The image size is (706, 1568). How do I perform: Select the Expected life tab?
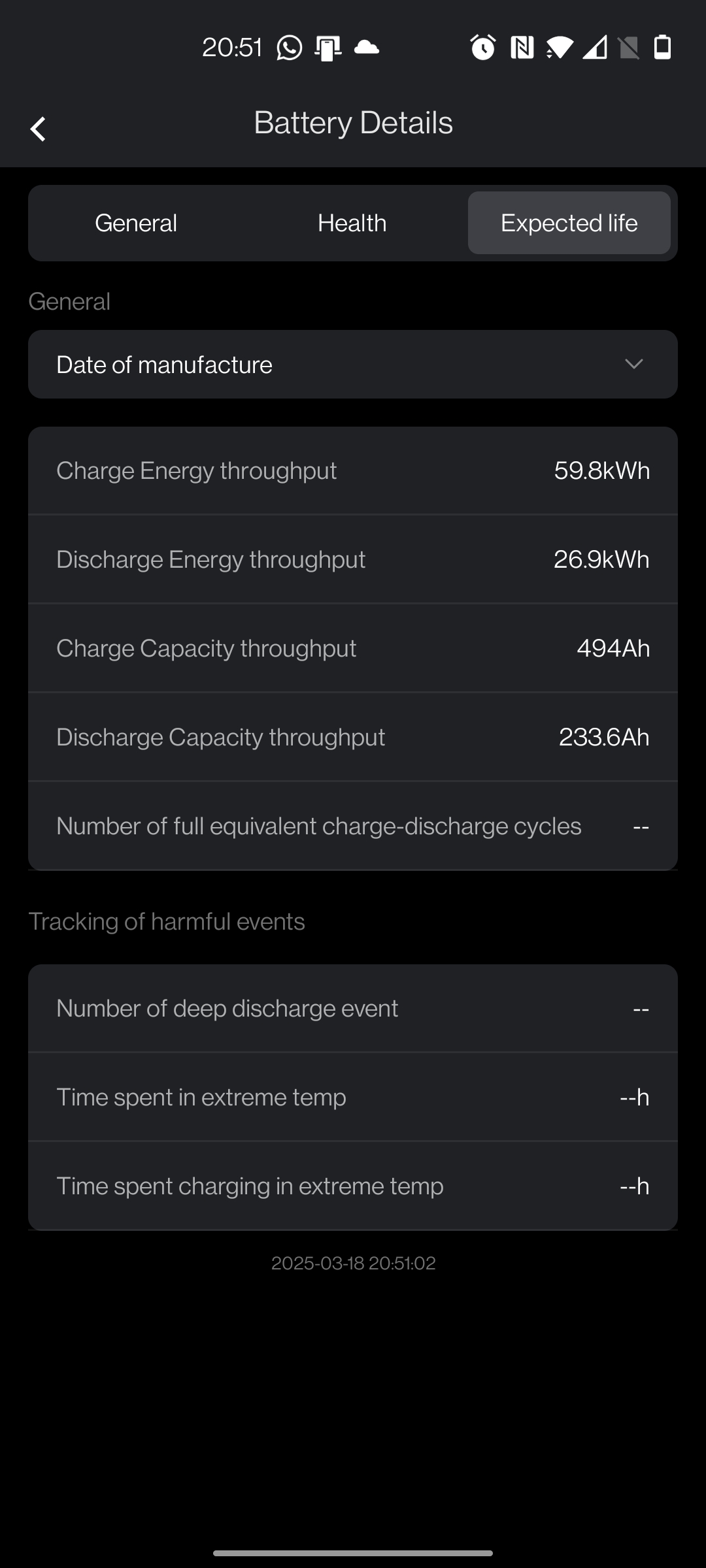click(569, 223)
